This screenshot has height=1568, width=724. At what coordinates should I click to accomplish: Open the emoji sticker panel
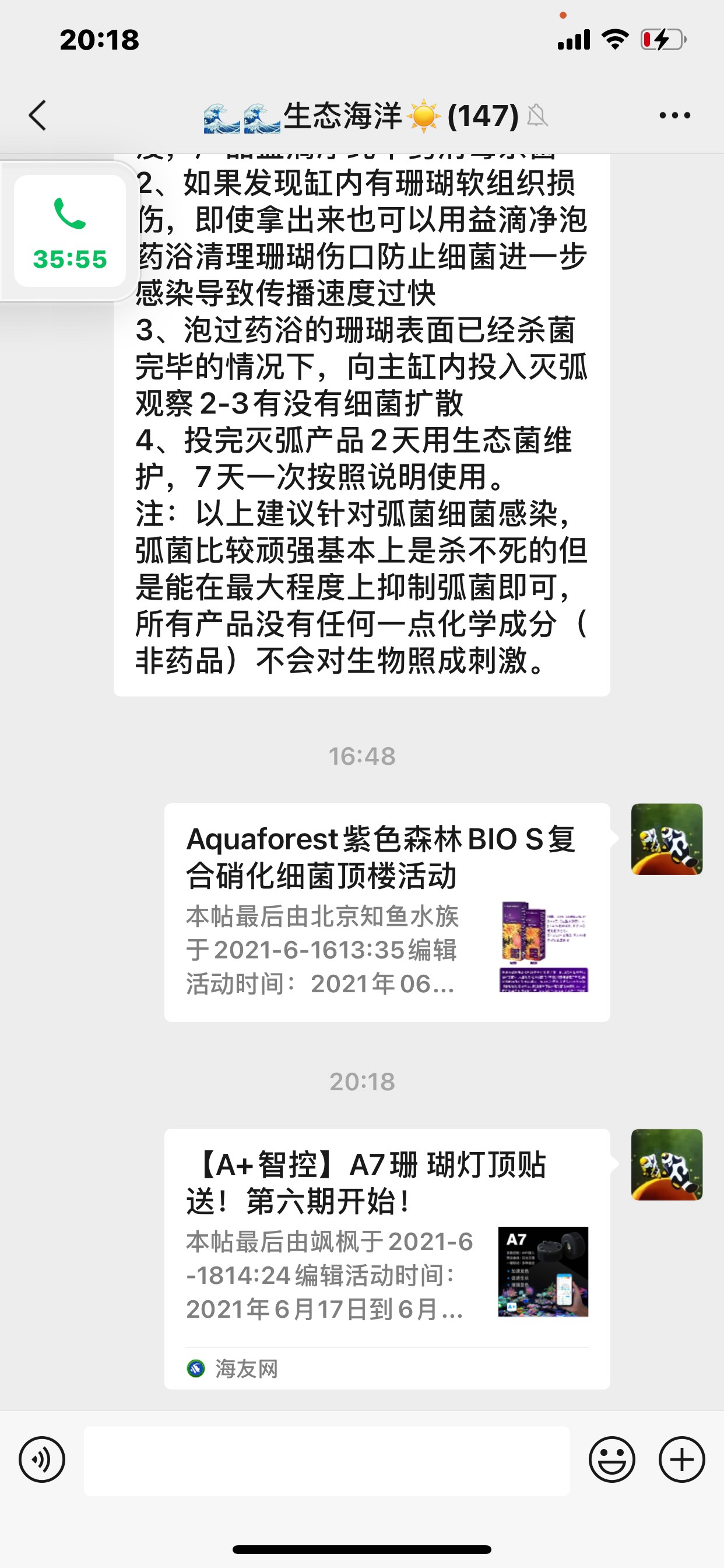click(611, 1459)
